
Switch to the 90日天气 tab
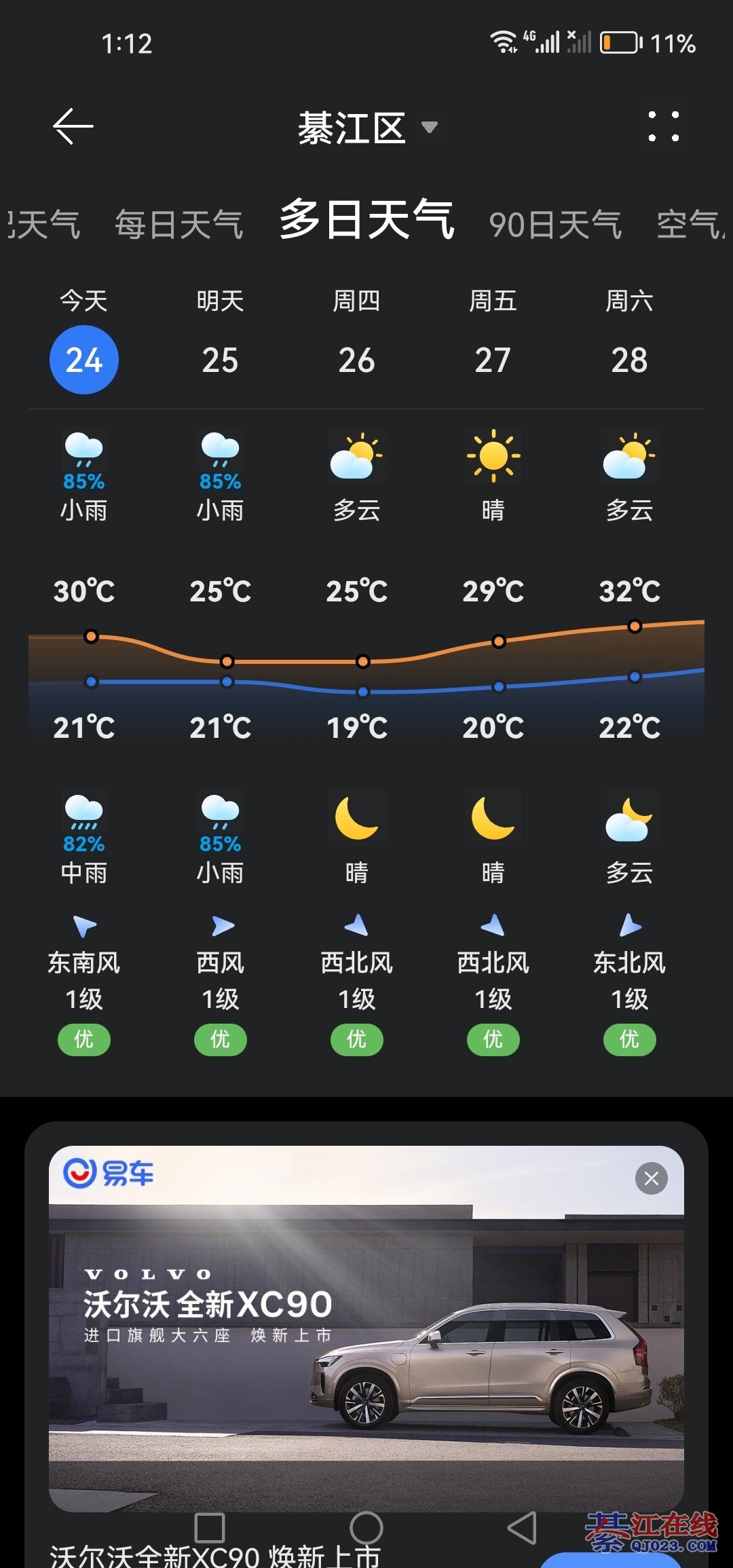pyautogui.click(x=555, y=225)
